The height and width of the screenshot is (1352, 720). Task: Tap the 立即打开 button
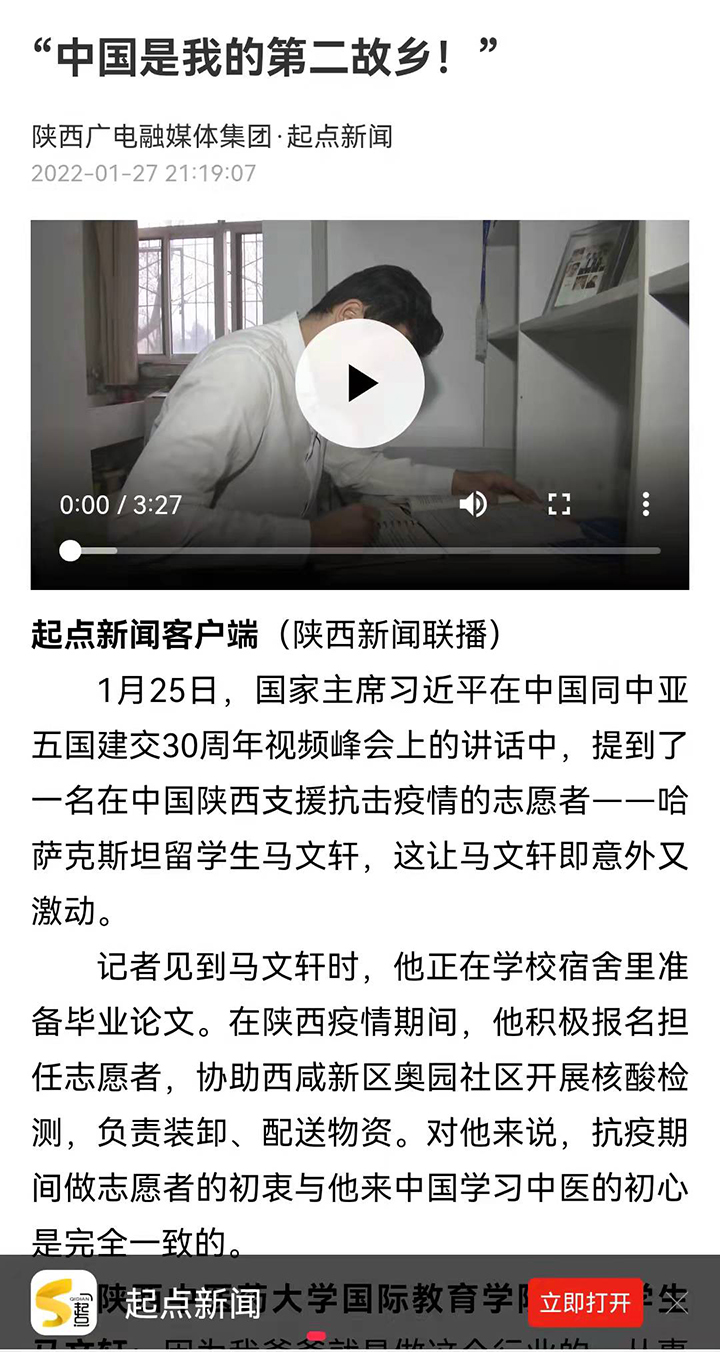pyautogui.click(x=585, y=1303)
